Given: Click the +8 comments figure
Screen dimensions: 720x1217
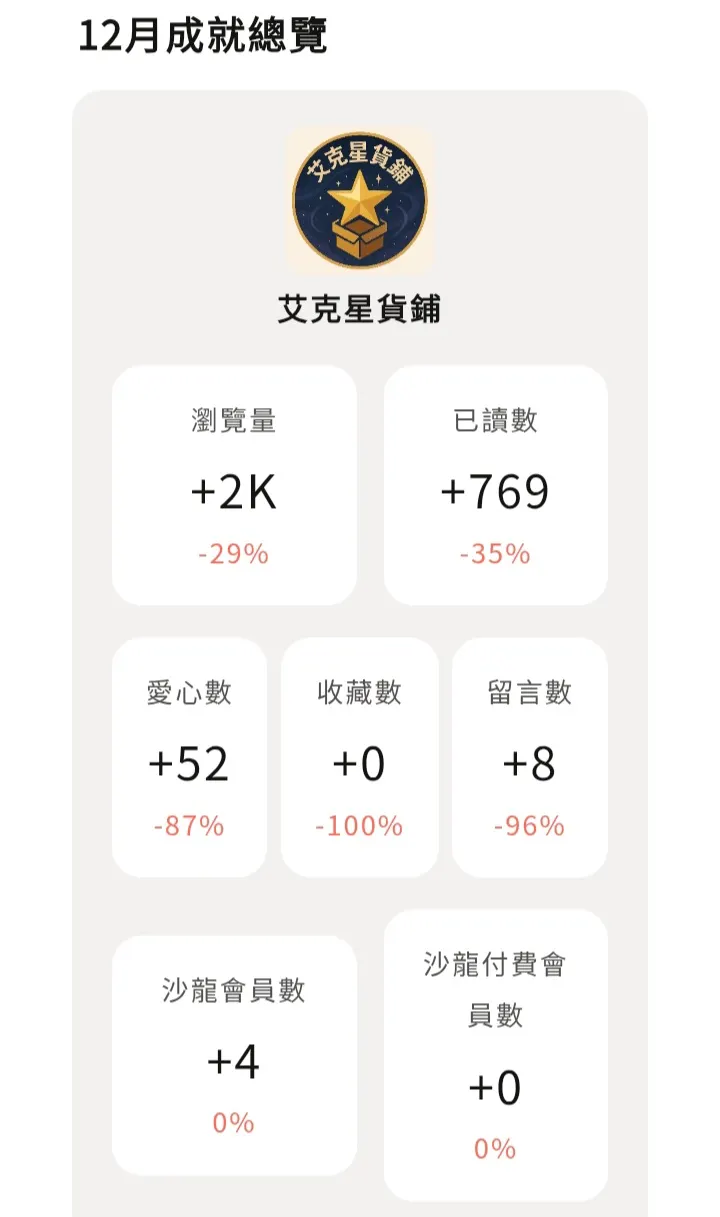Looking at the screenshot, I should click(530, 763).
